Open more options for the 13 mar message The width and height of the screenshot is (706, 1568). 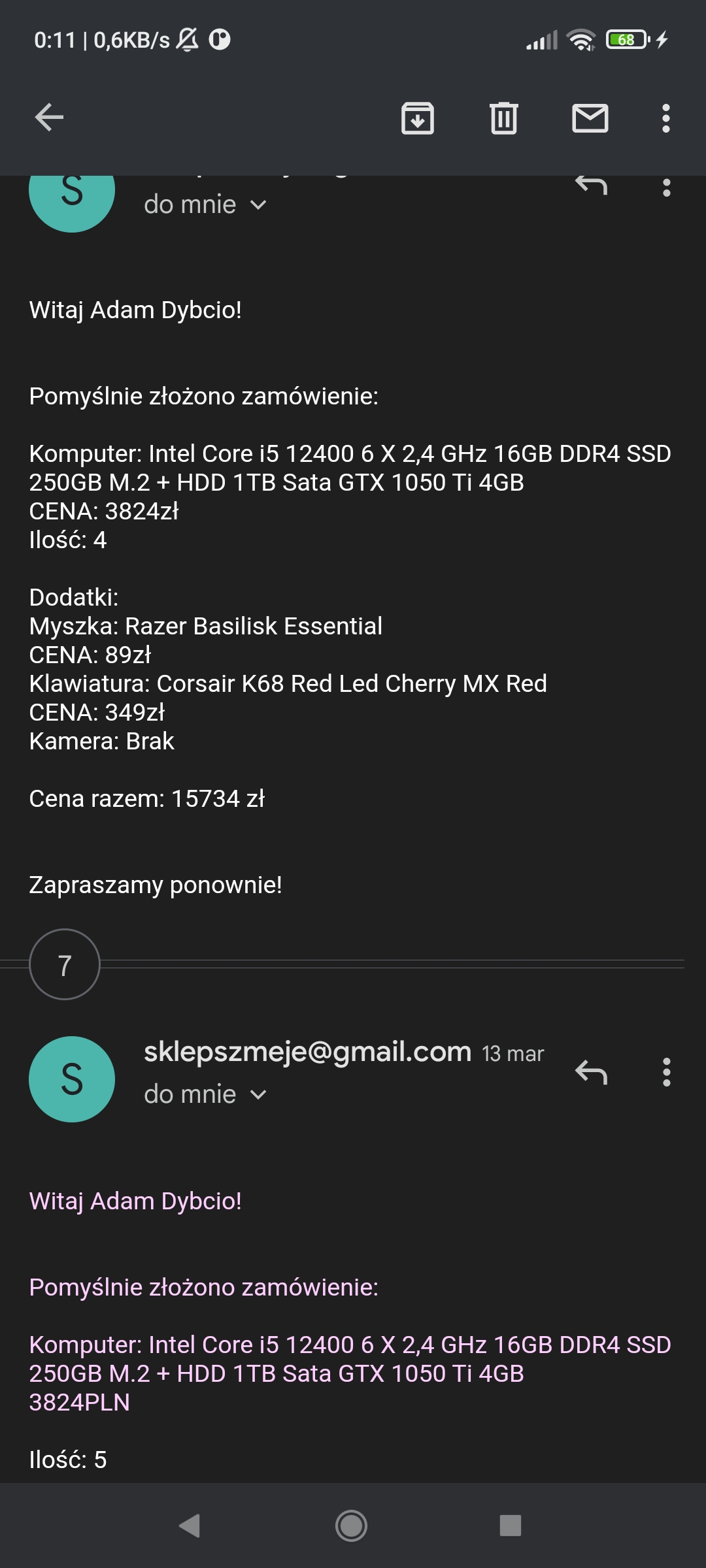666,1072
